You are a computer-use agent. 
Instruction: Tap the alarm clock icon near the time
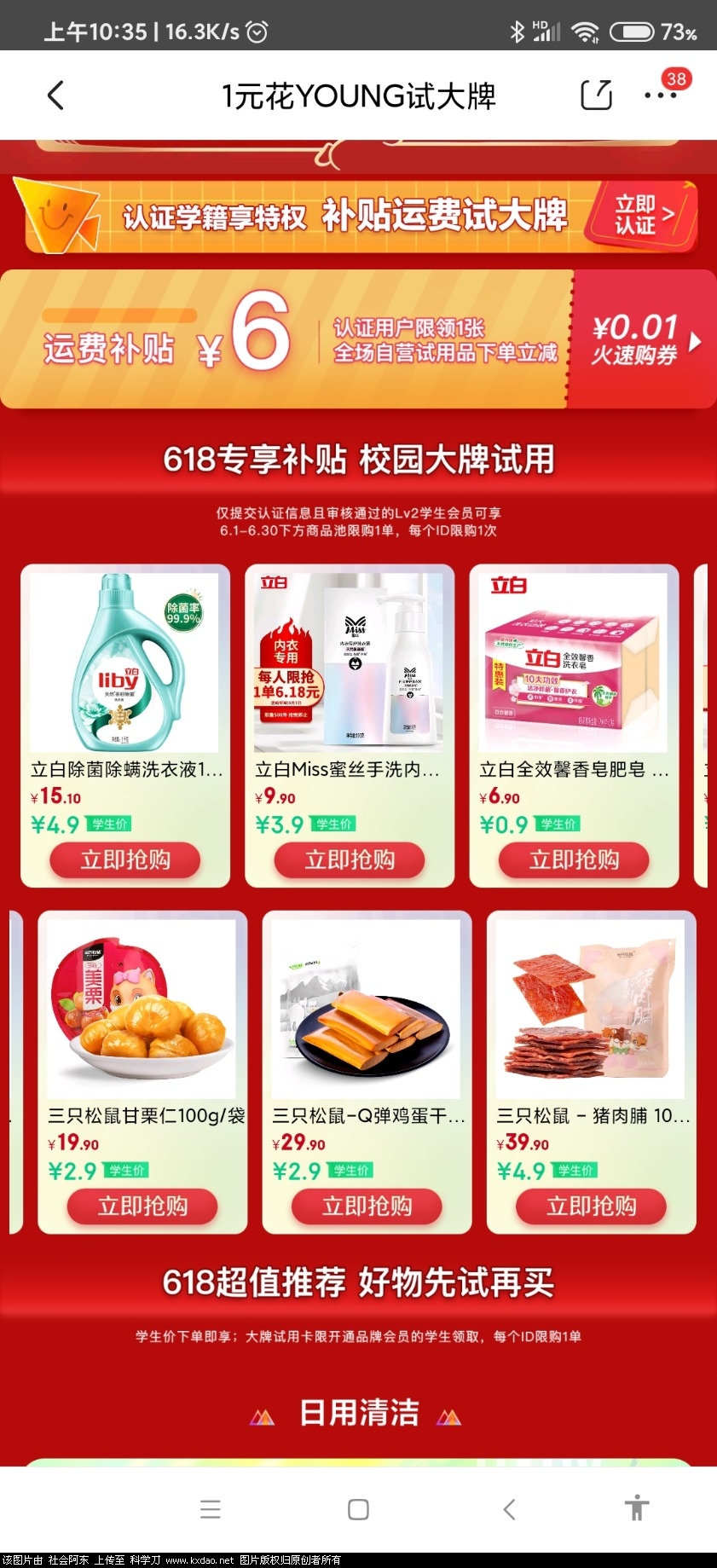(255, 31)
